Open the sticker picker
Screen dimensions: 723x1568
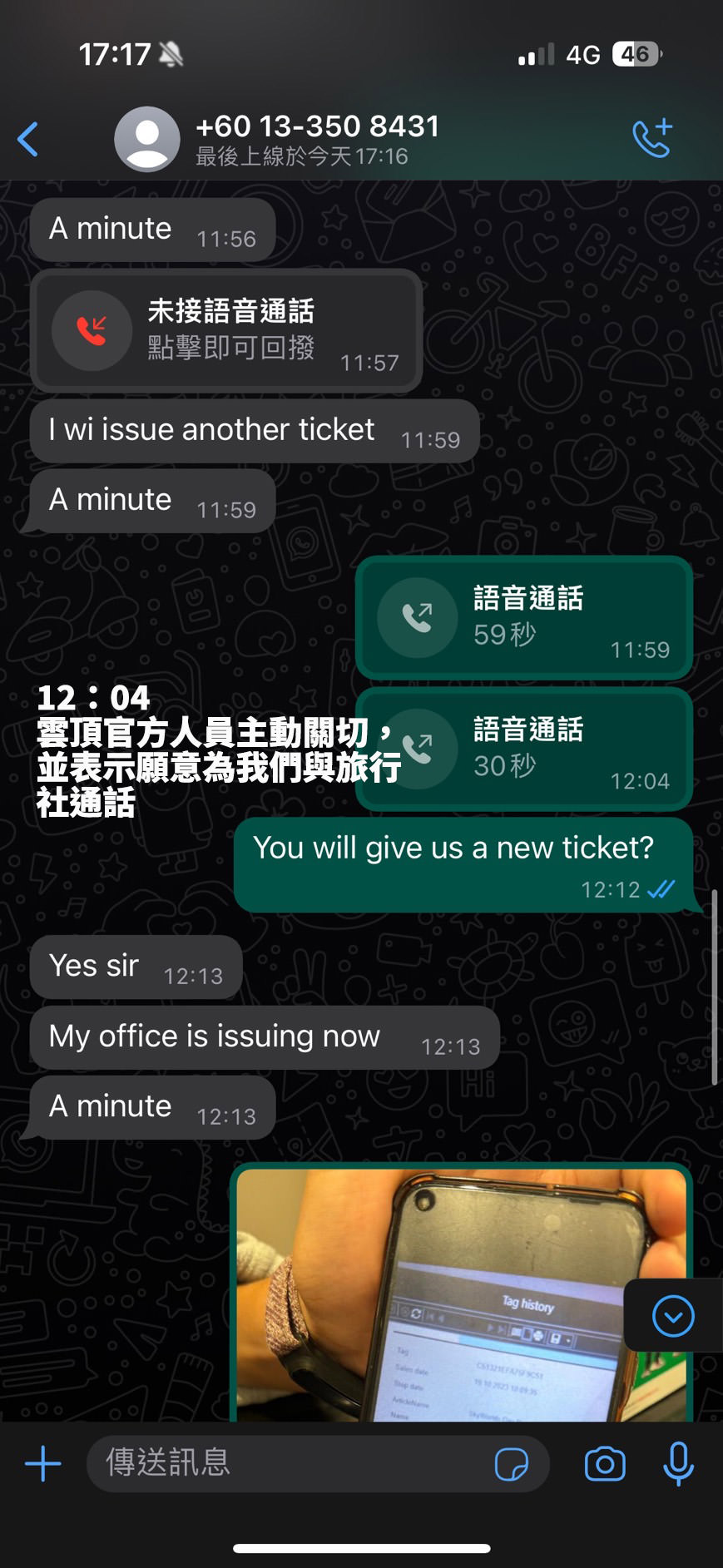tap(511, 1464)
